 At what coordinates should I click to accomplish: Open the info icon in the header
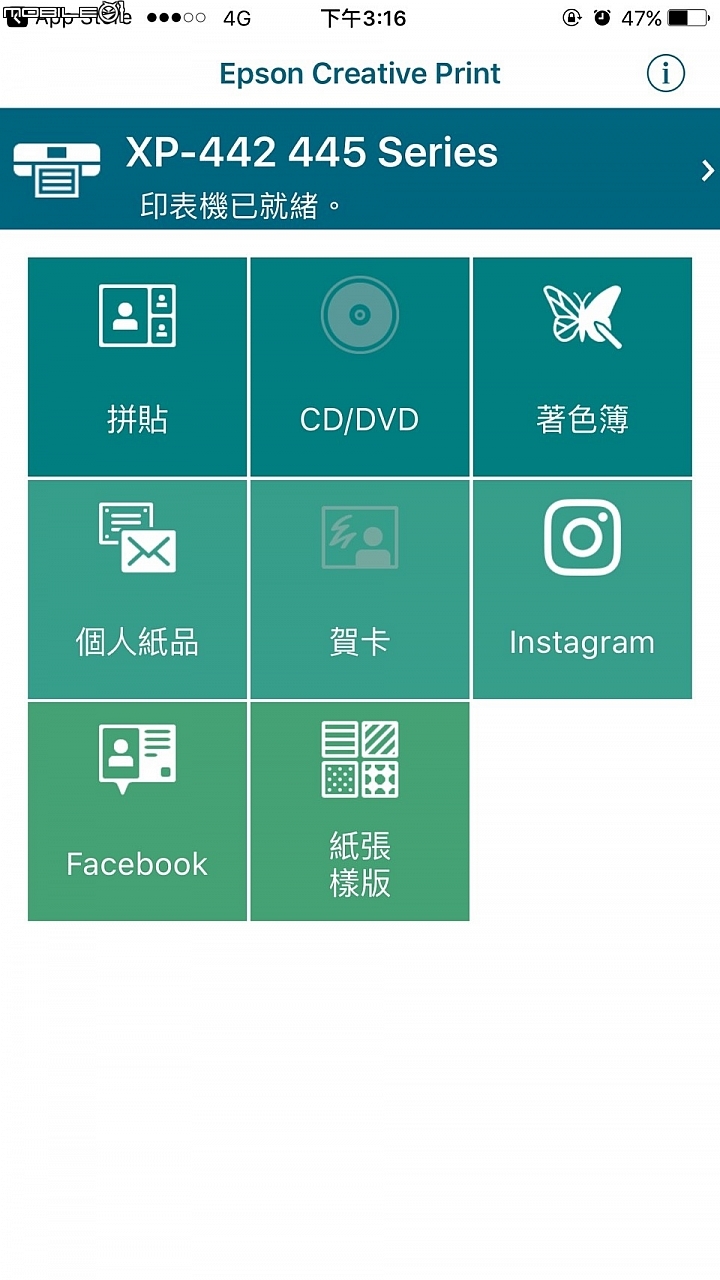[x=665, y=73]
